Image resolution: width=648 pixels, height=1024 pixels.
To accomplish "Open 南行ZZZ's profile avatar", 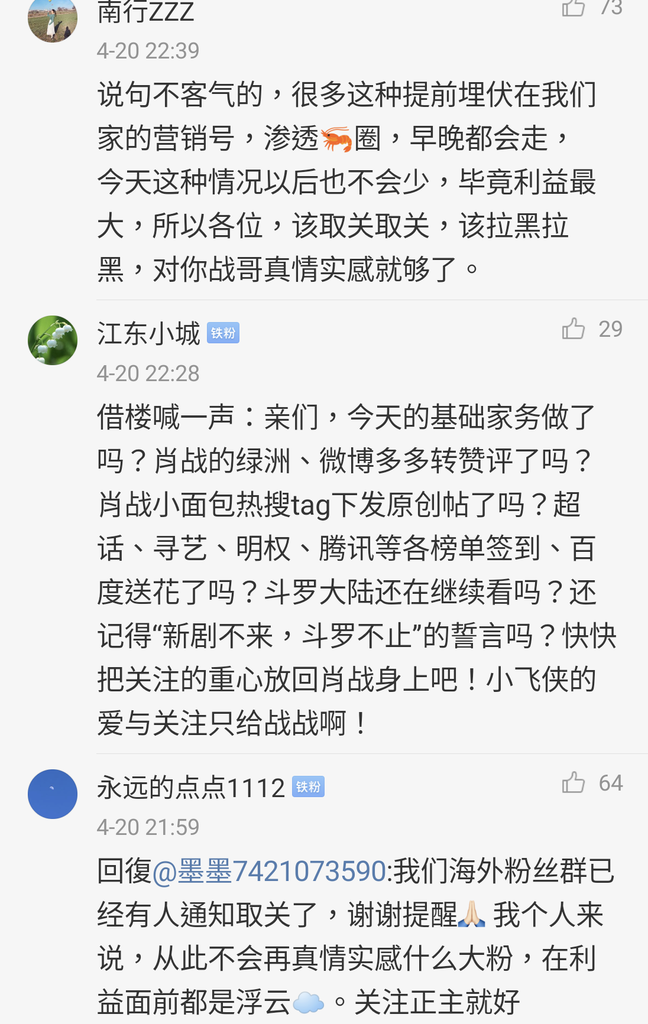I will 52,18.
